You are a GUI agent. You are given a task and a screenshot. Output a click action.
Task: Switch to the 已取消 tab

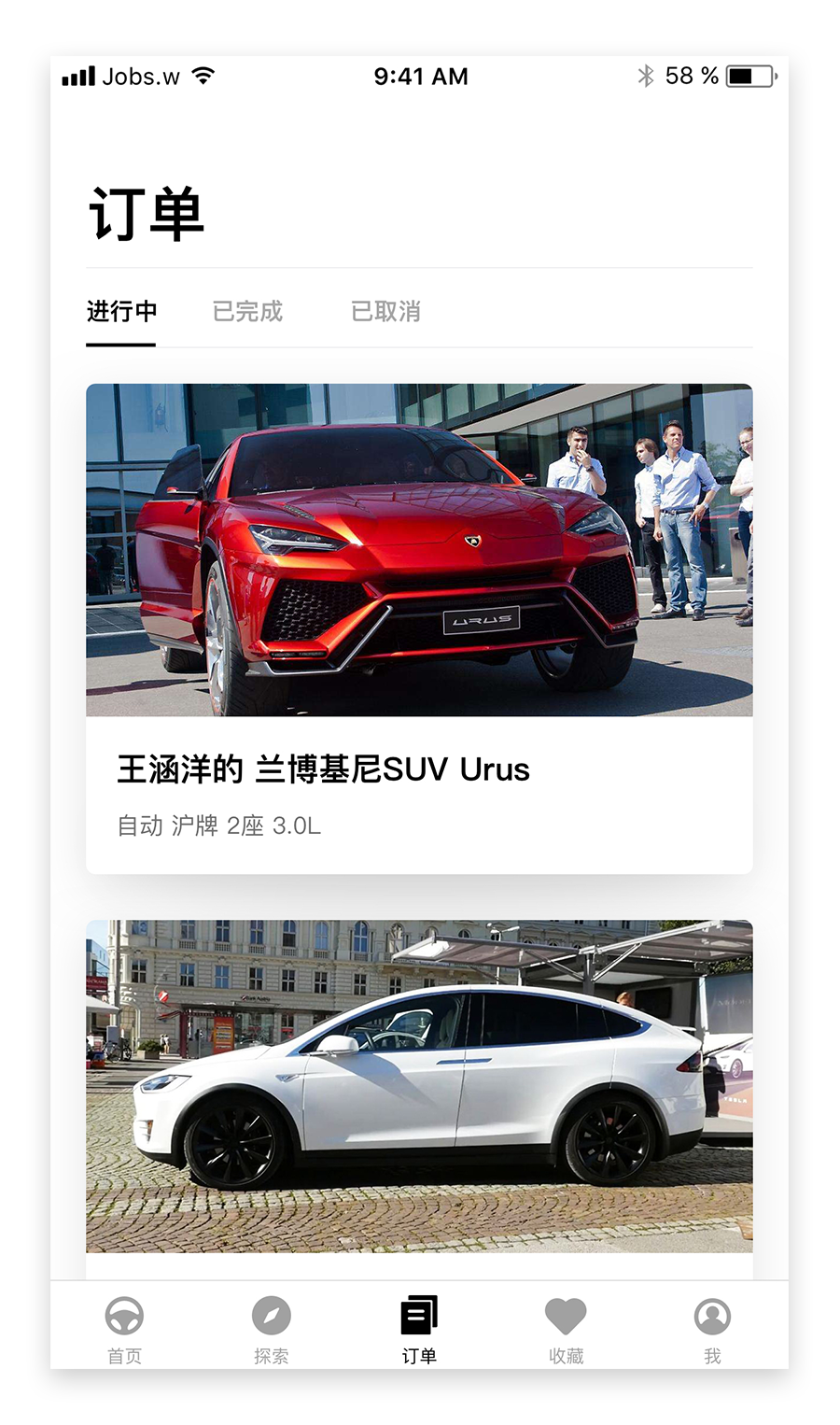[x=385, y=312]
